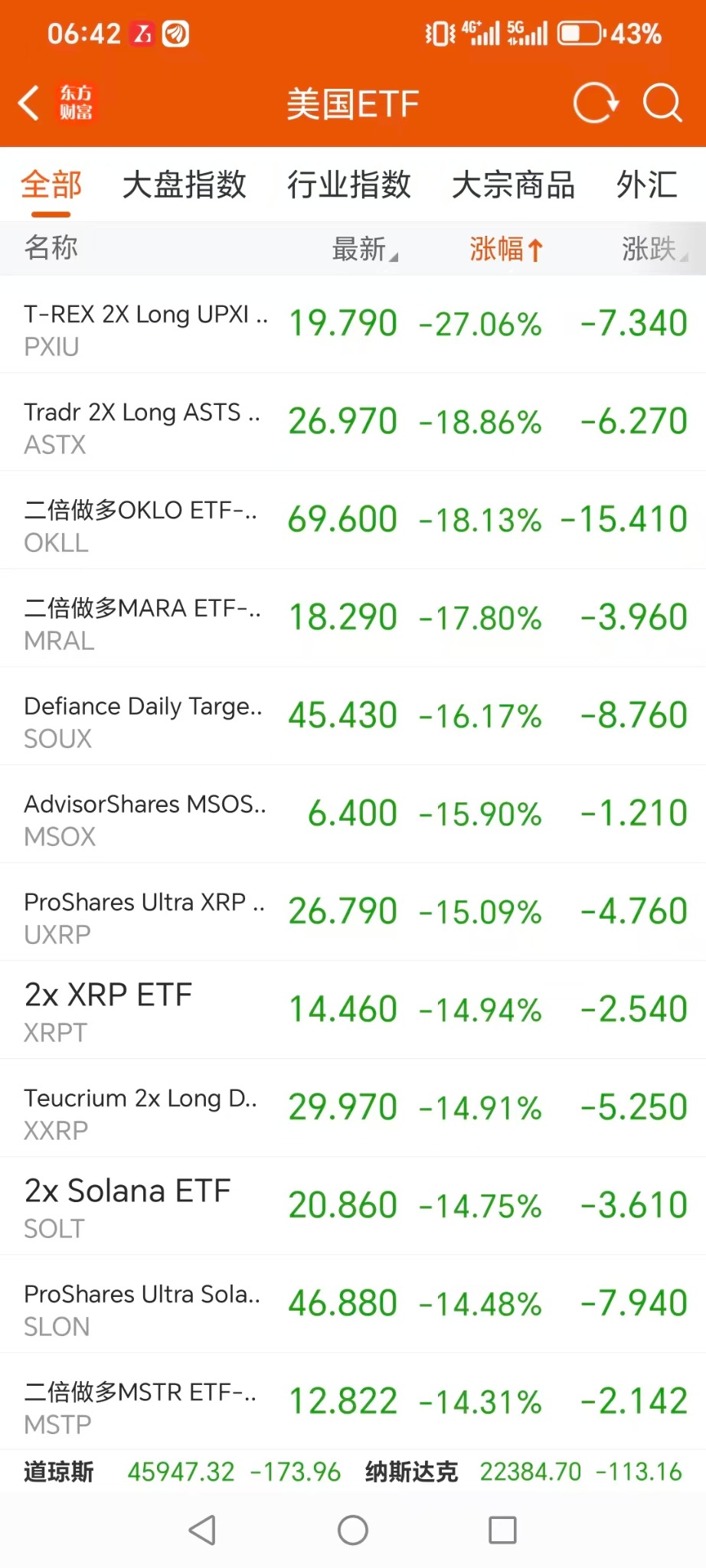Open the MRAL ETF row
Screen dimensions: 706x1568
pyautogui.click(x=353, y=618)
